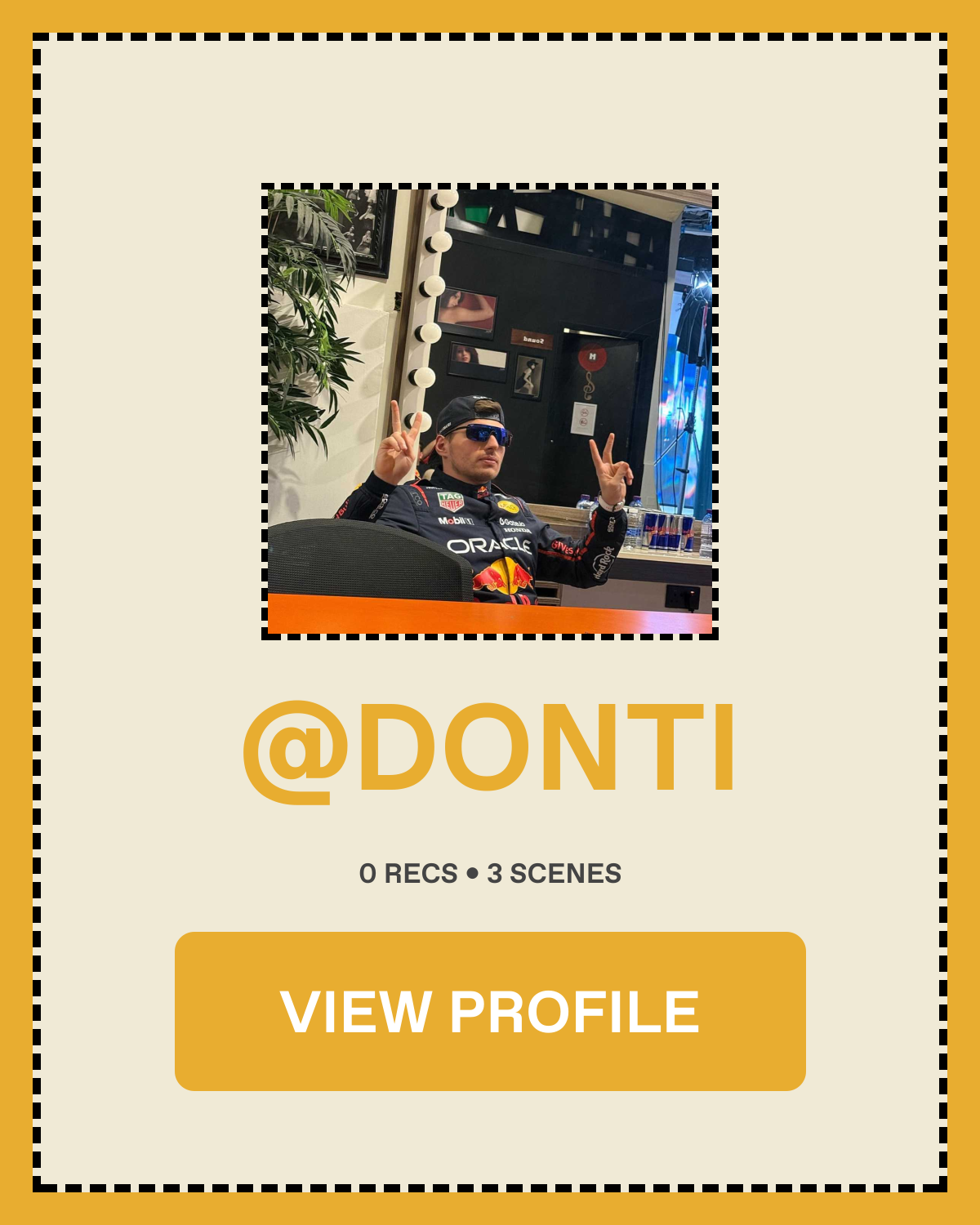This screenshot has width=980, height=1225.
Task: Open @DONTI's profile photo
Action: pyautogui.click(x=490, y=411)
